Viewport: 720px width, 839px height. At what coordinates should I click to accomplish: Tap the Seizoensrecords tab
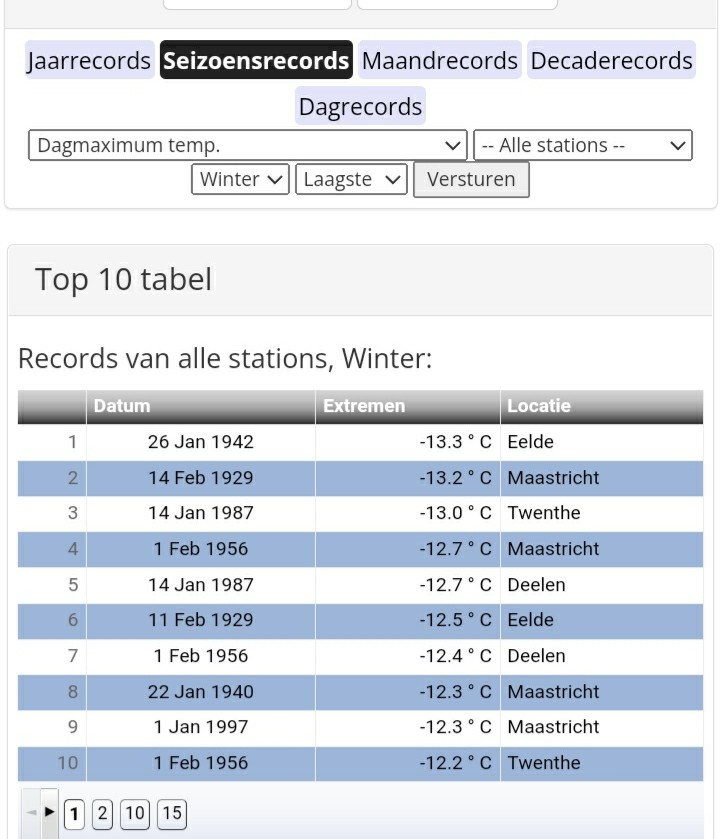tap(256, 60)
